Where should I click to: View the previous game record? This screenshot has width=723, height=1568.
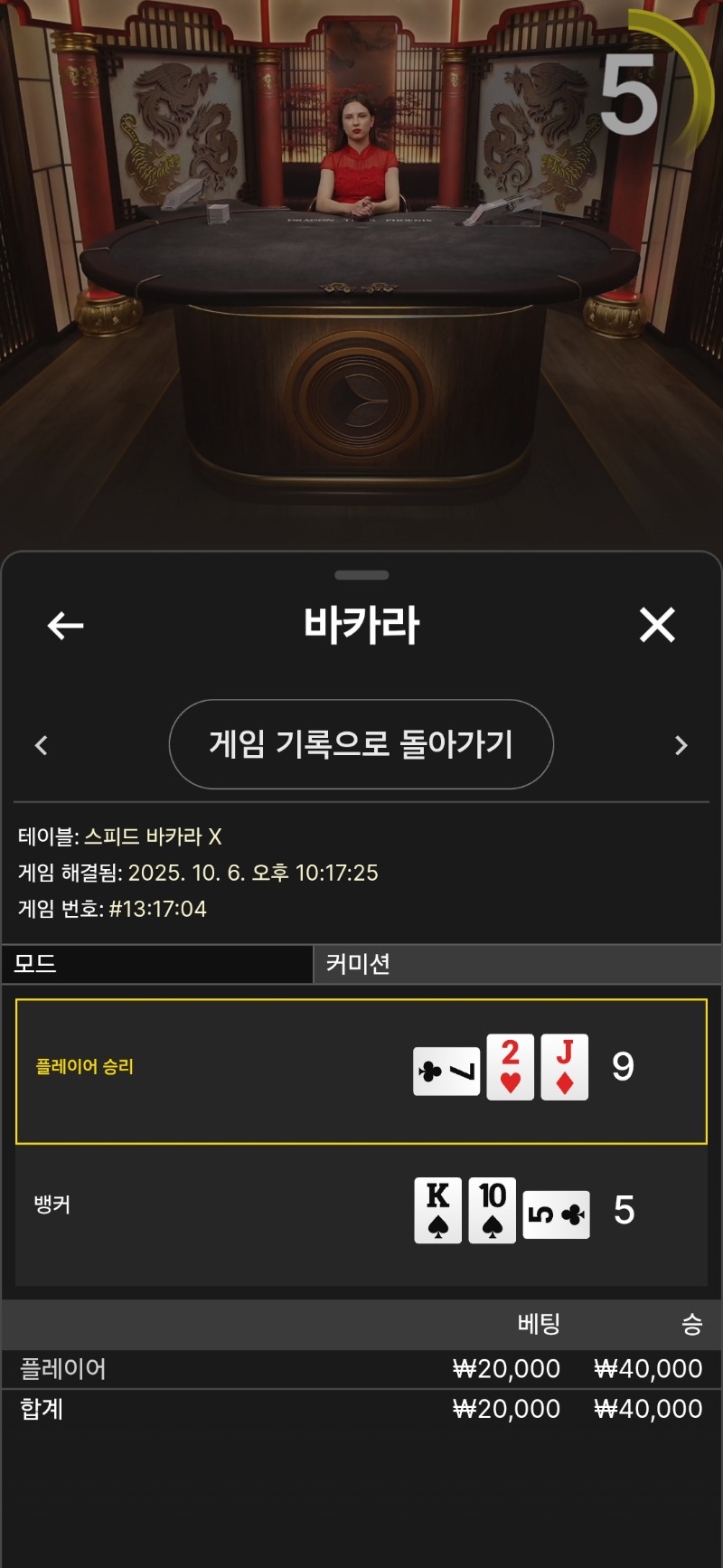[42, 745]
